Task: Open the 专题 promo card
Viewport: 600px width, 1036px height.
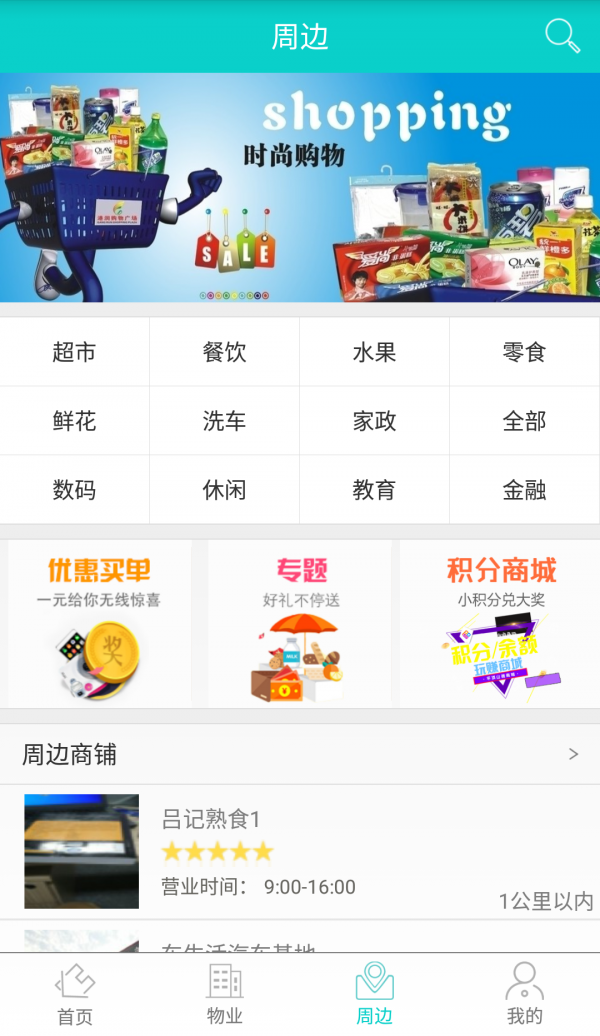Action: pos(300,624)
